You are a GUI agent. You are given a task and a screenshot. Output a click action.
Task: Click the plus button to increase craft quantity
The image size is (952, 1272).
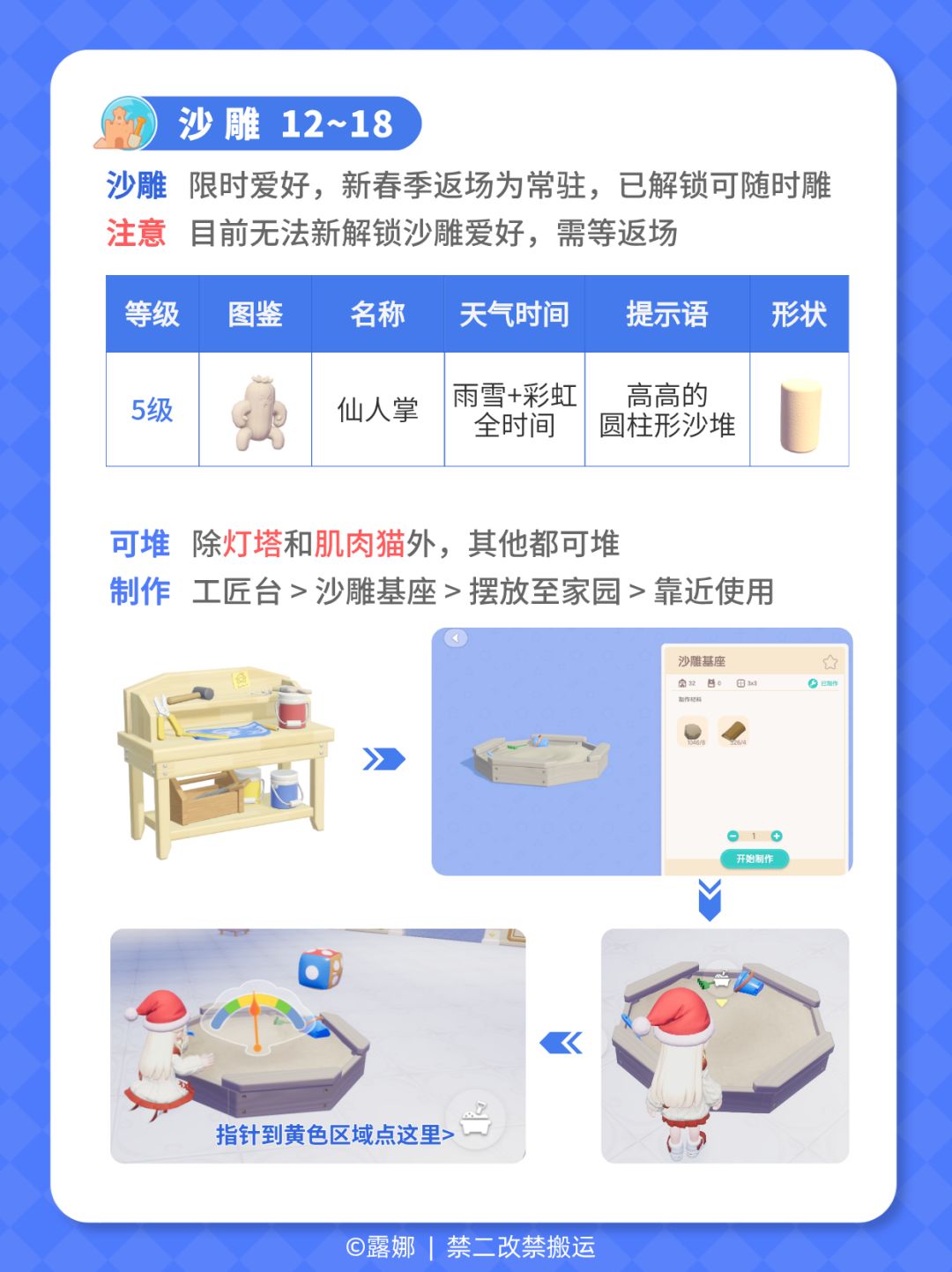click(x=777, y=836)
